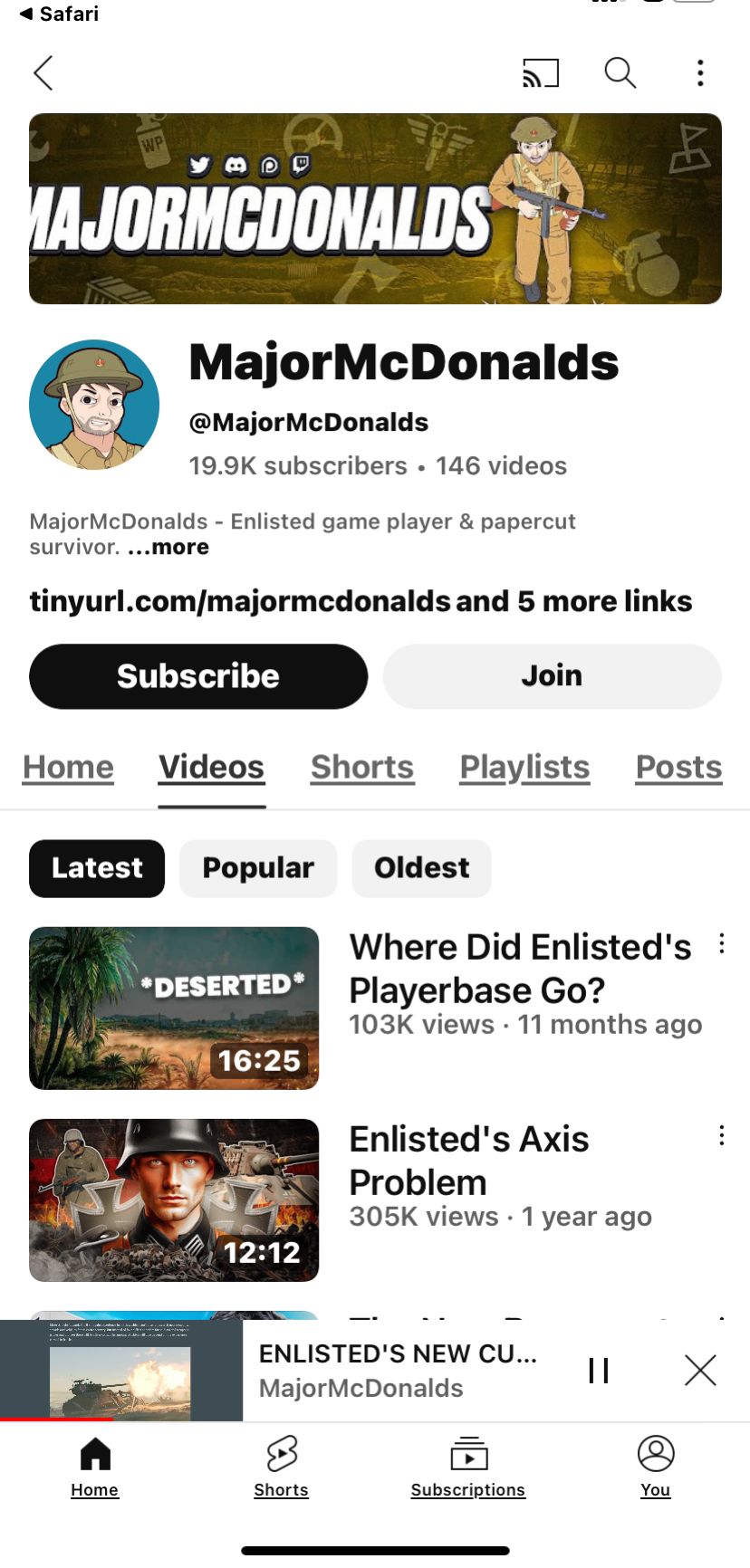Watch the 'Enlisted's Axis Problem' video
The height and width of the screenshot is (1568, 750).
tap(174, 1200)
